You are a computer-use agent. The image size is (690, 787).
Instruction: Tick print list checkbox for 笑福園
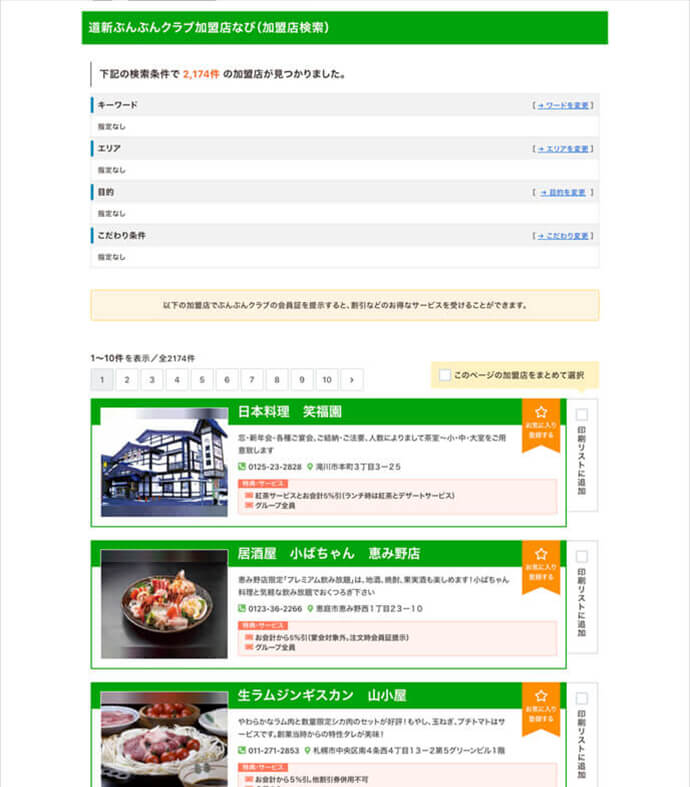(582, 415)
